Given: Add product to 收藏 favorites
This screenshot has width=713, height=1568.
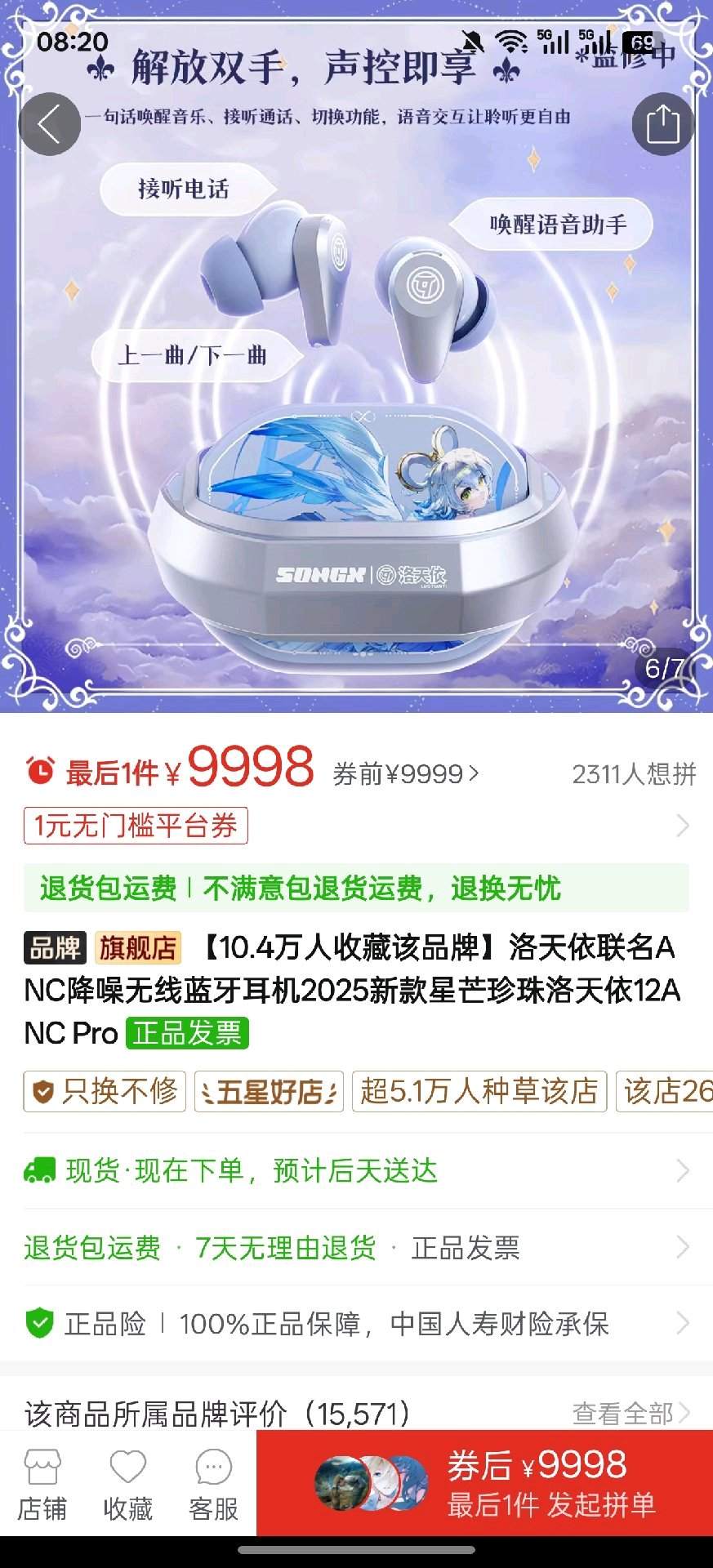Looking at the screenshot, I should (x=128, y=1485).
